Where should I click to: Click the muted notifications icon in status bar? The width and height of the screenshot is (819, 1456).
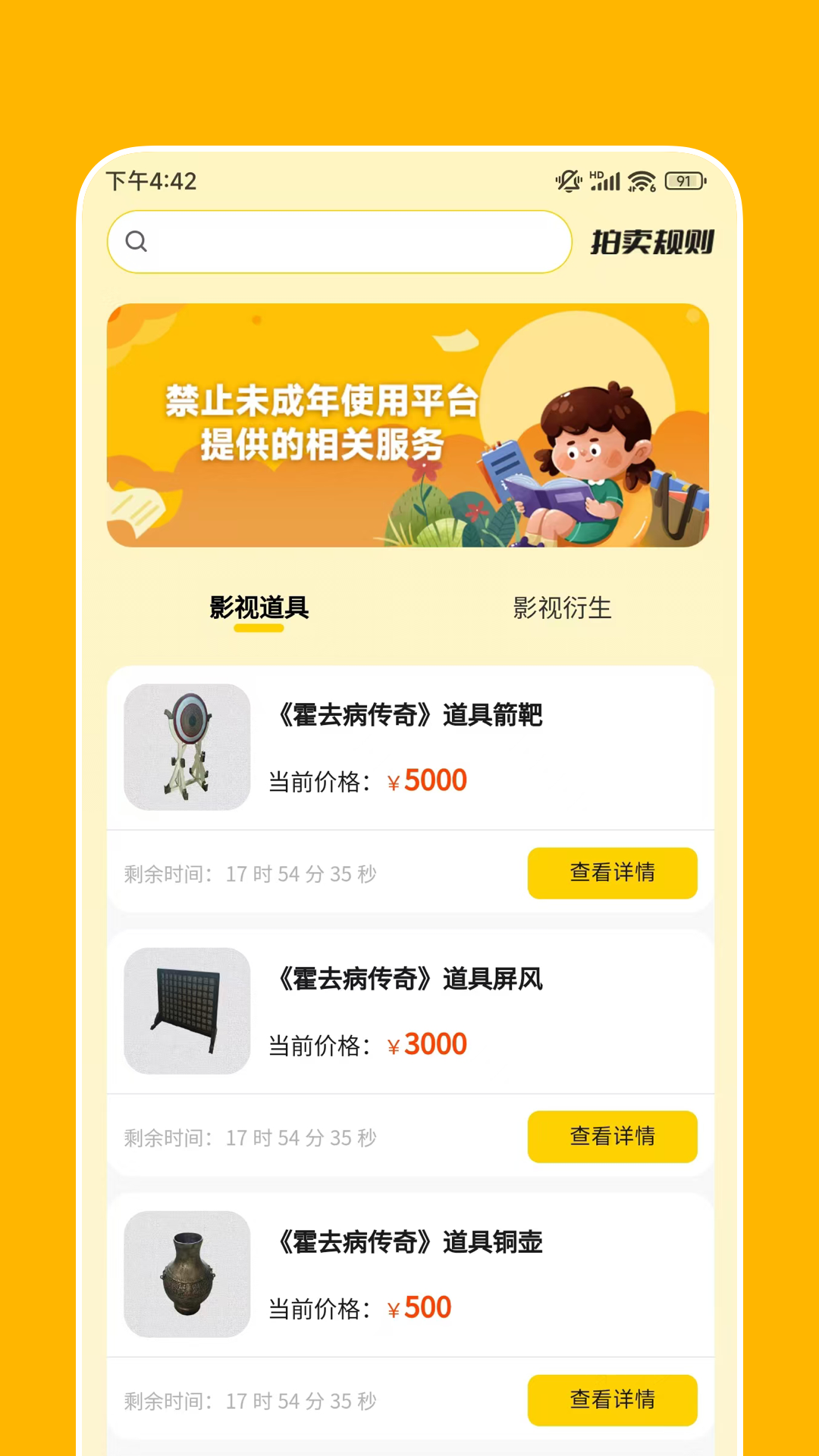(566, 180)
